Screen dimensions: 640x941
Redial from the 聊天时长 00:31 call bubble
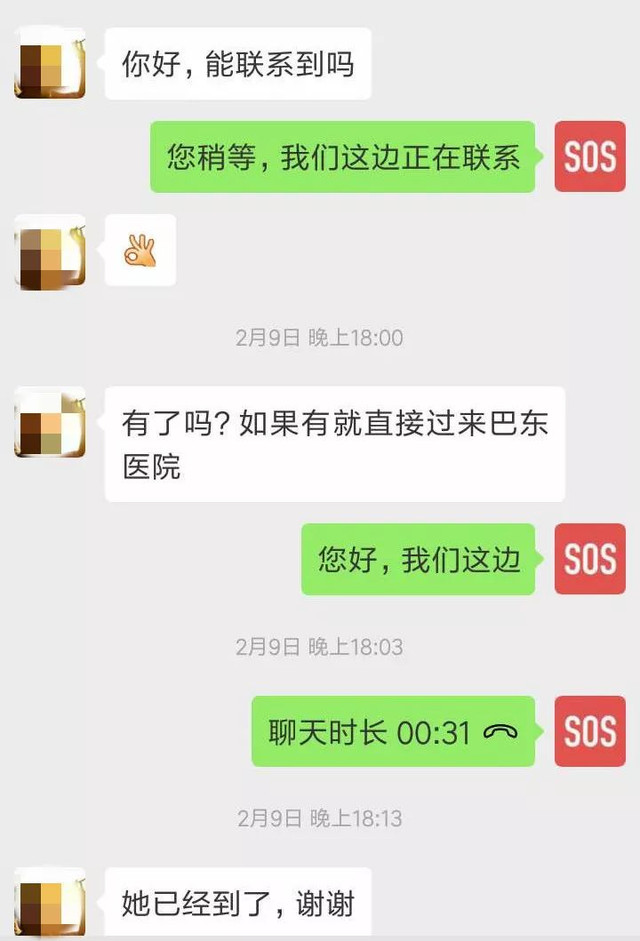393,732
